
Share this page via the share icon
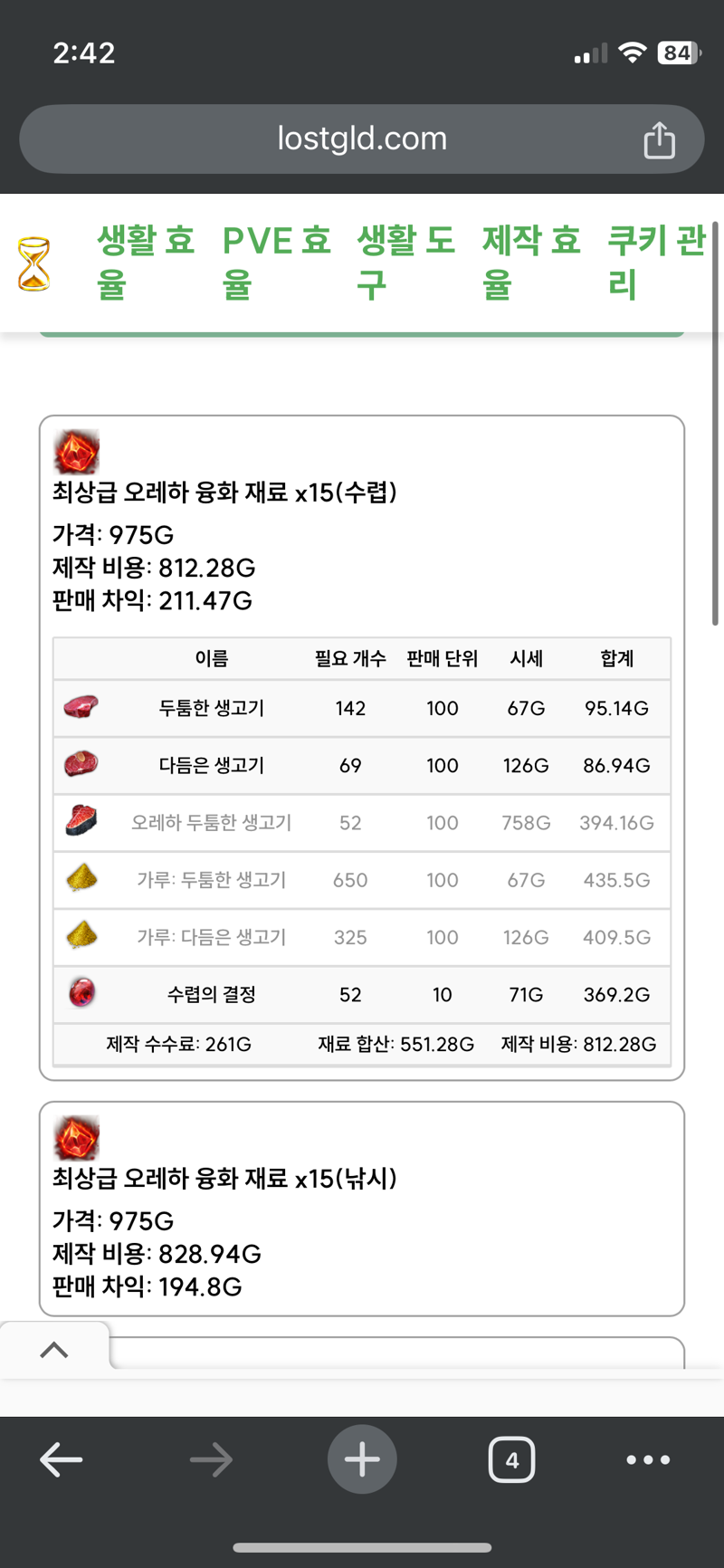click(x=659, y=140)
